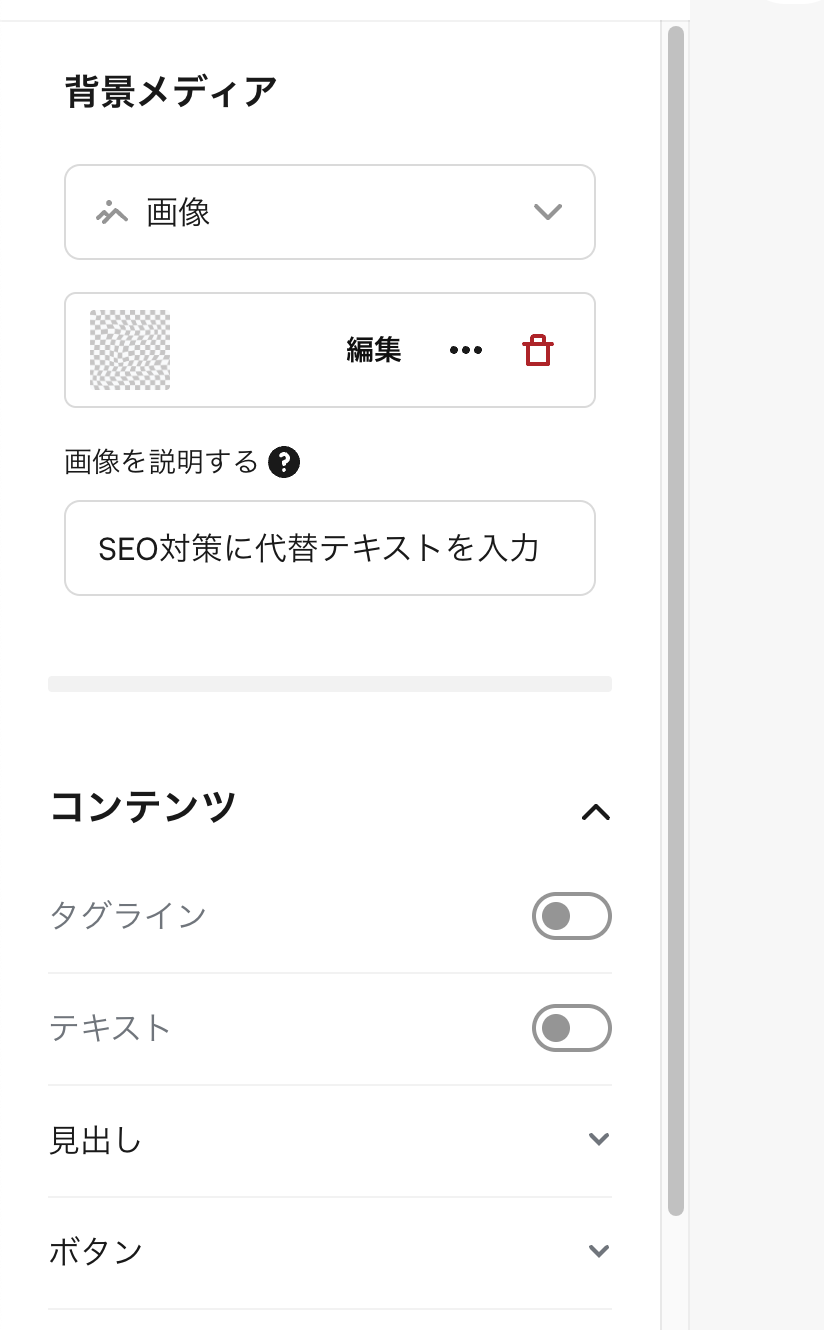The width and height of the screenshot is (824, 1330).
Task: Expand the ボタン settings section
Action: pos(597,1249)
